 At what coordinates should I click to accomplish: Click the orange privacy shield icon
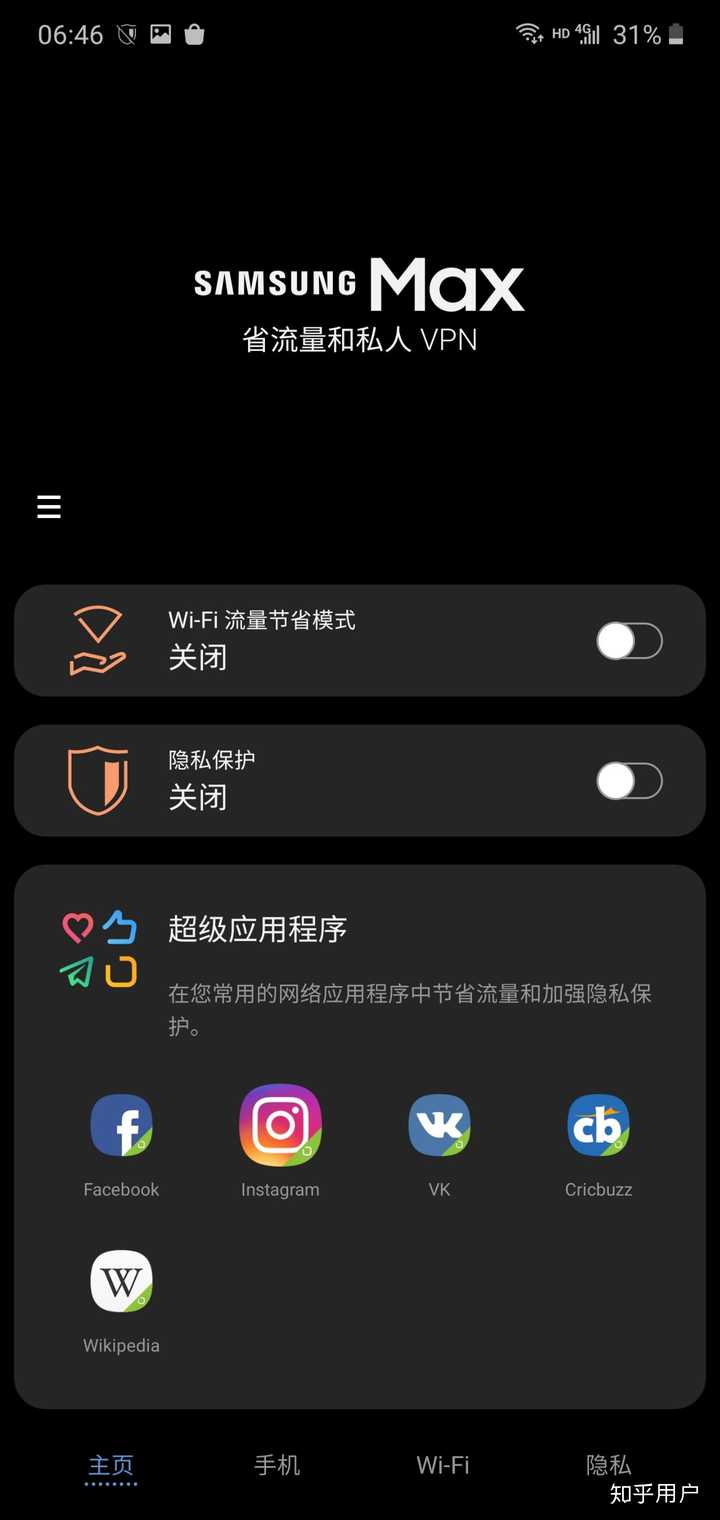click(97, 780)
